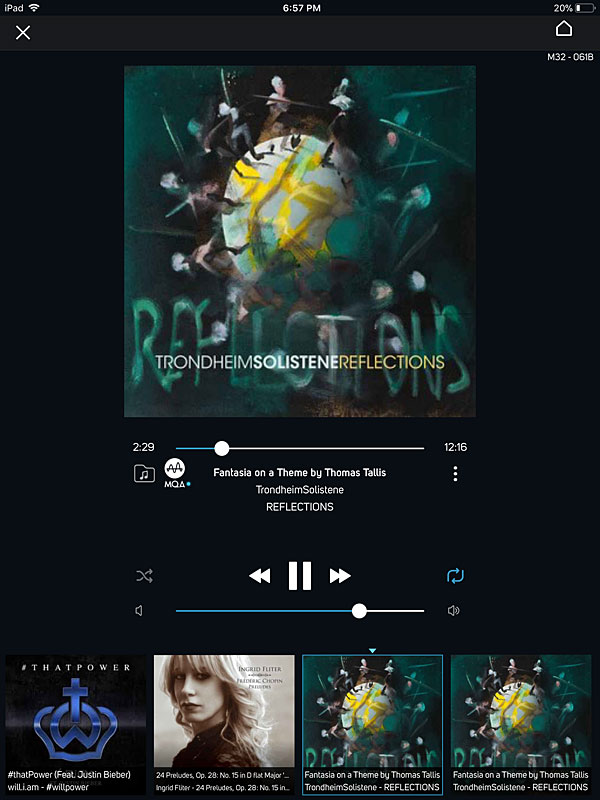Open the music folder icon

[x=144, y=473]
